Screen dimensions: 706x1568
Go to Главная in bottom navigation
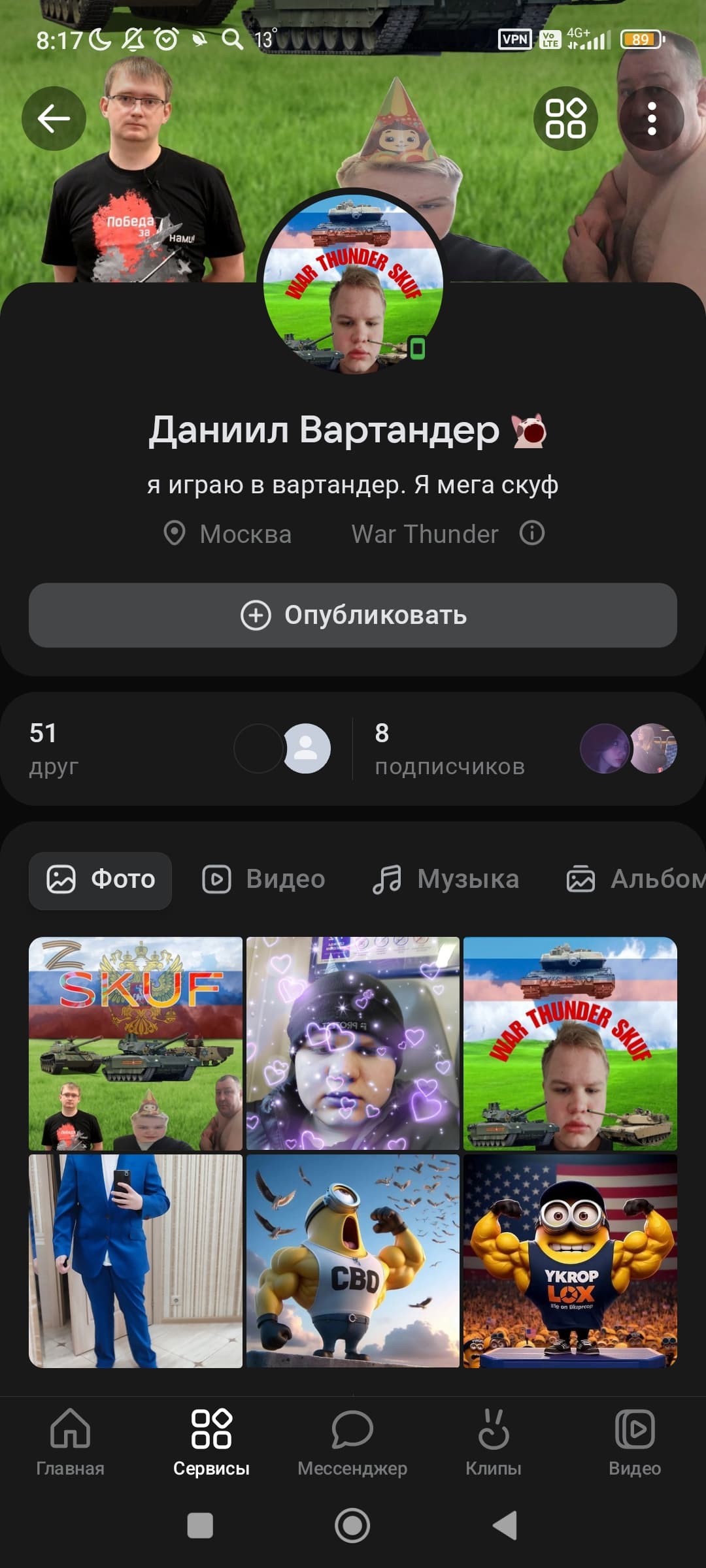pyautogui.click(x=70, y=1442)
